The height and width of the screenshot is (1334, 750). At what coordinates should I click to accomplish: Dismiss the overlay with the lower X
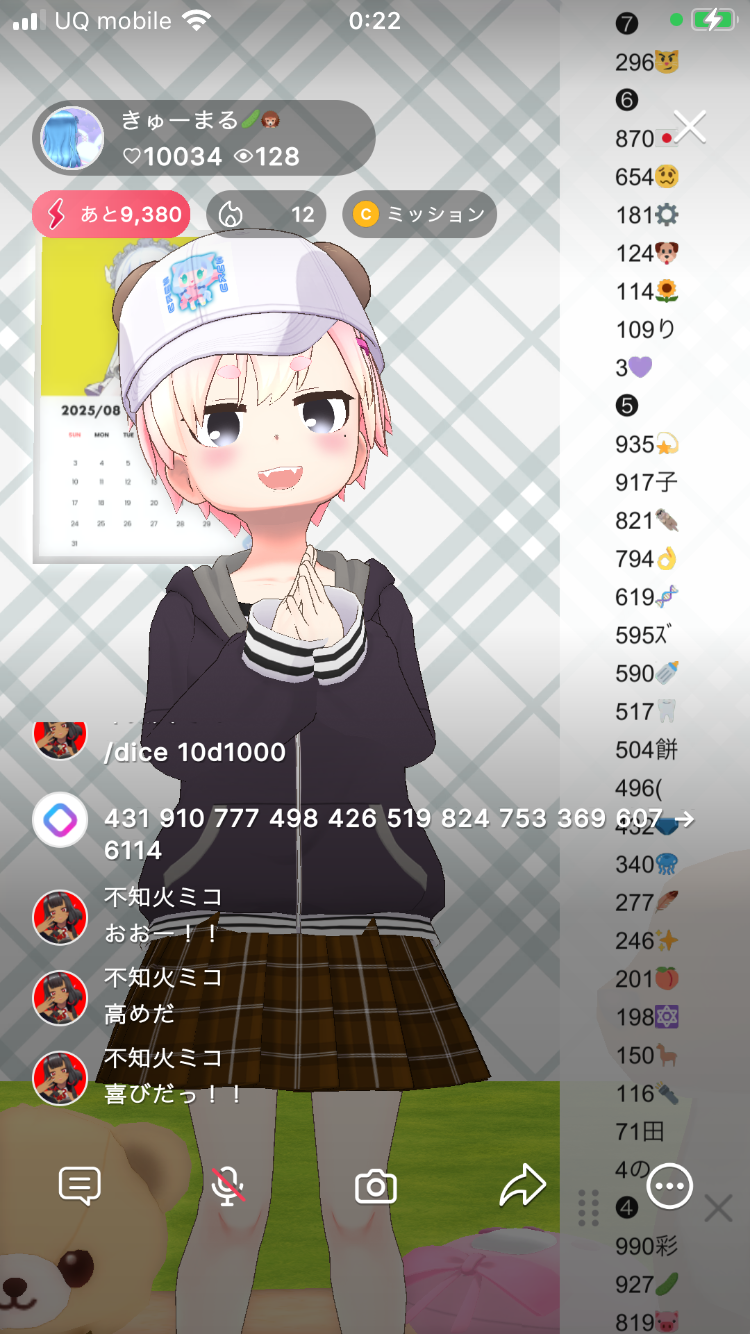718,1209
